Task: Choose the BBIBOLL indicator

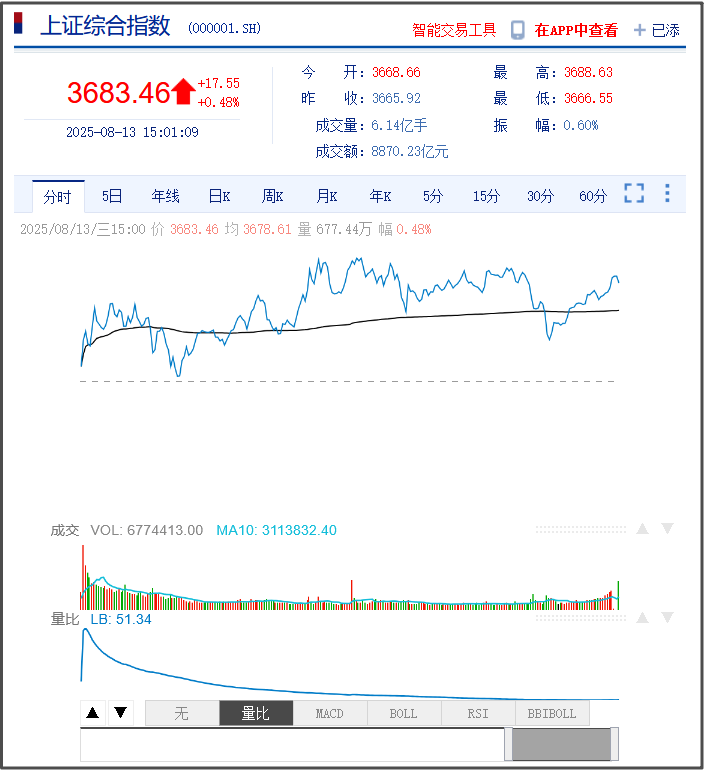Action: pyautogui.click(x=552, y=713)
